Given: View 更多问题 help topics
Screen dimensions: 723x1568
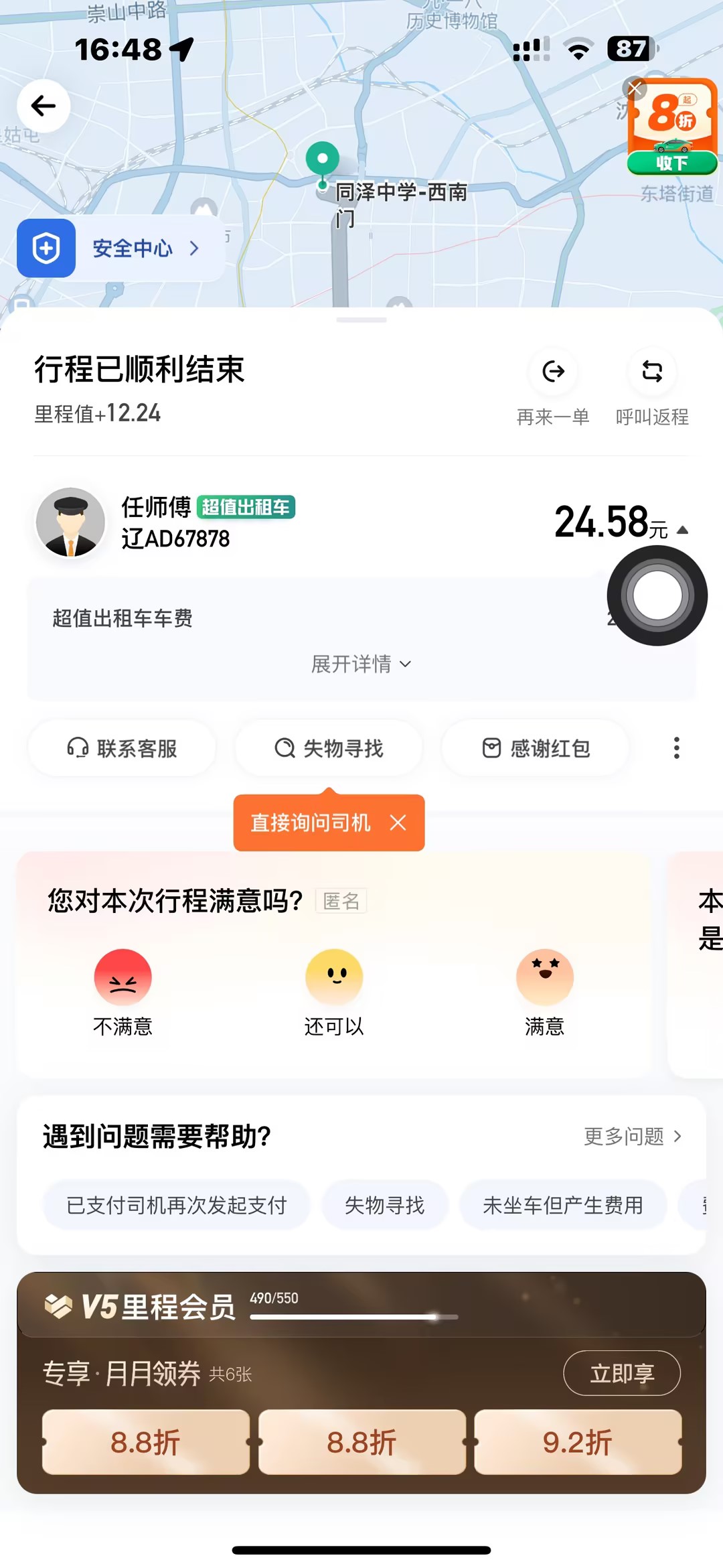Looking at the screenshot, I should (x=632, y=1136).
